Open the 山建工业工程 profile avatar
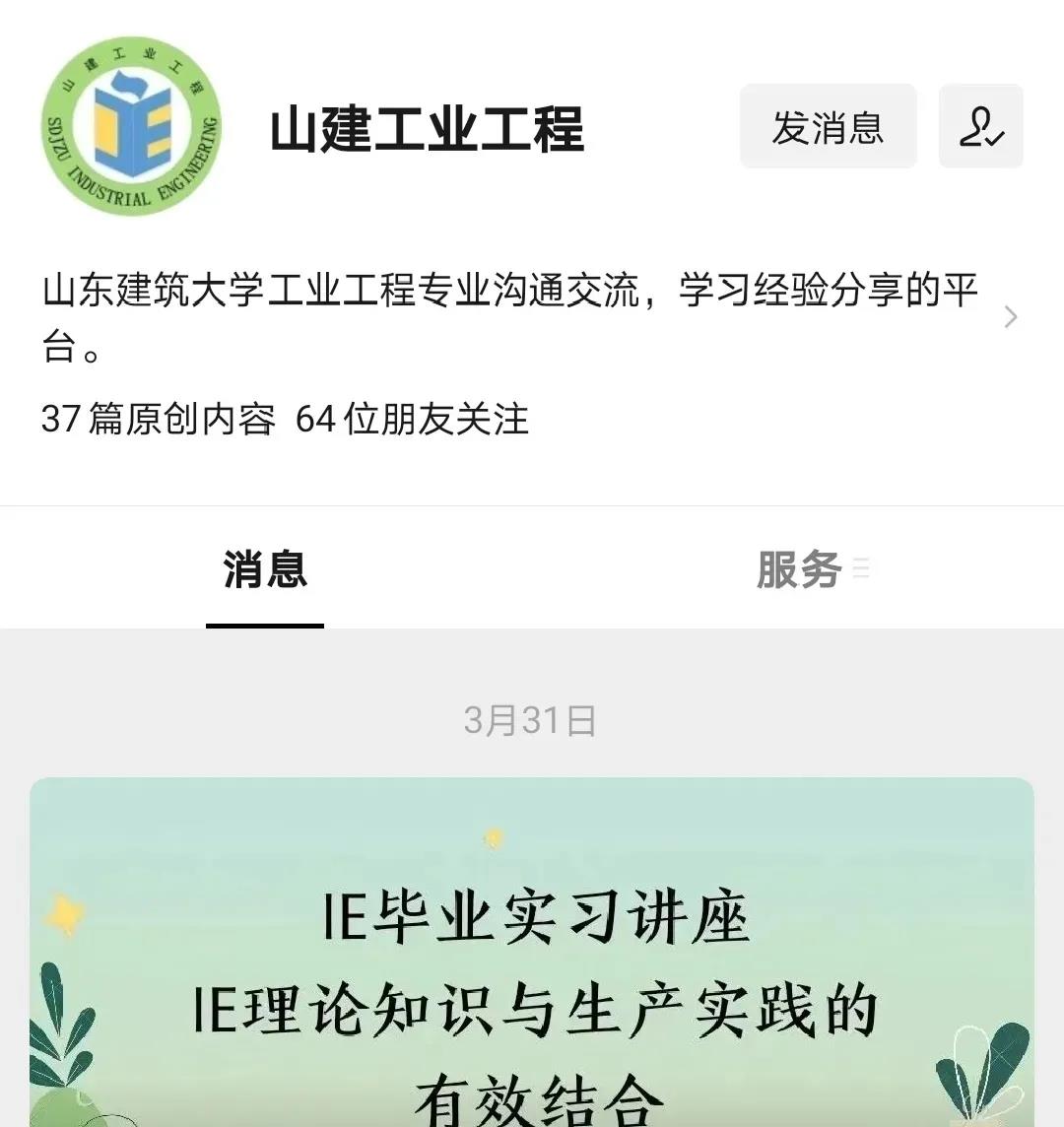 point(132,126)
